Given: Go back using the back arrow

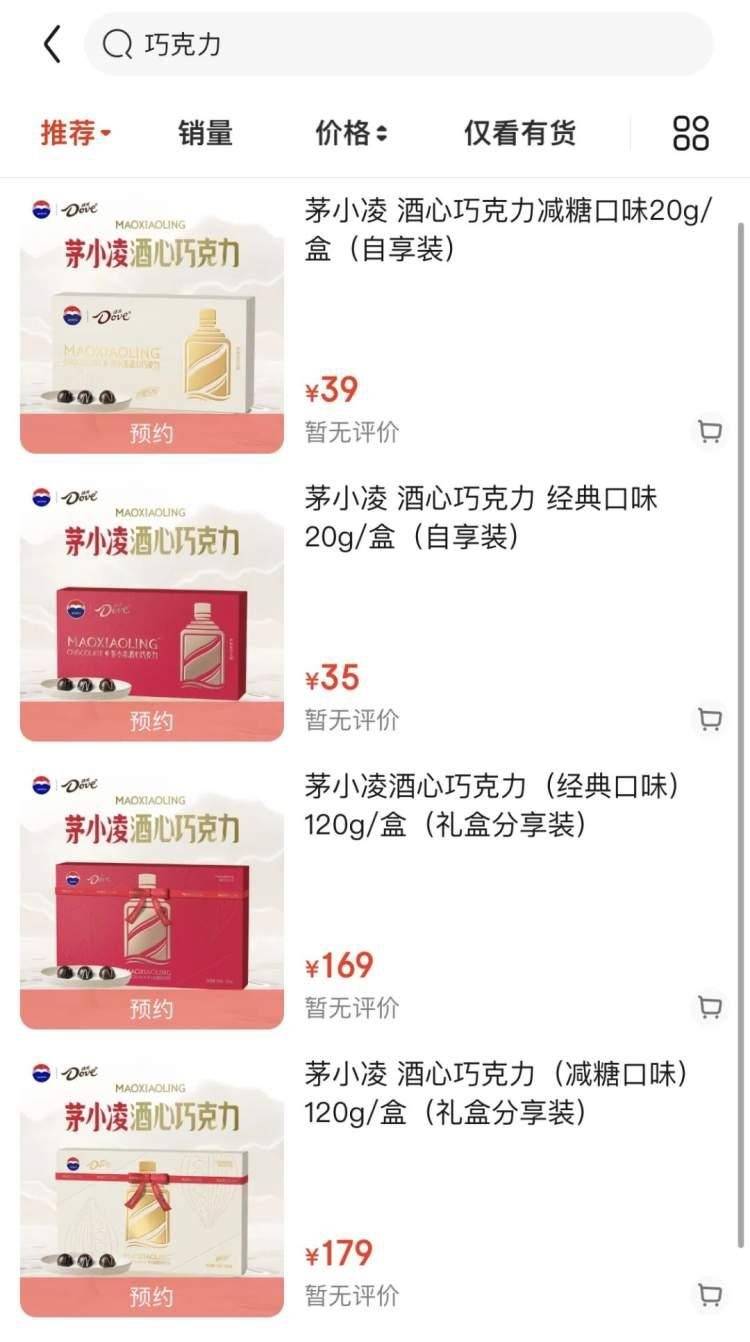Looking at the screenshot, I should 52,45.
